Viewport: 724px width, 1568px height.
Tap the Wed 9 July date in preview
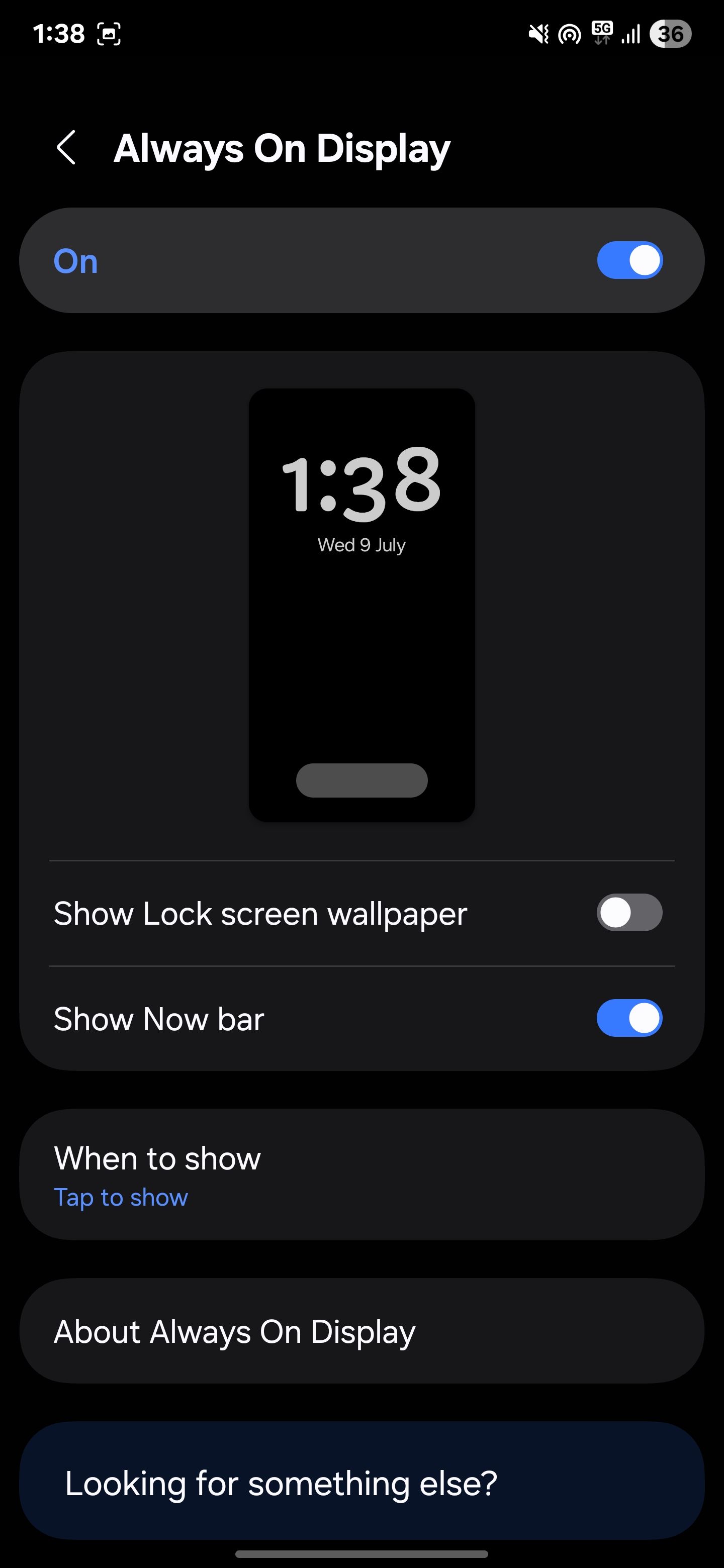(x=361, y=545)
